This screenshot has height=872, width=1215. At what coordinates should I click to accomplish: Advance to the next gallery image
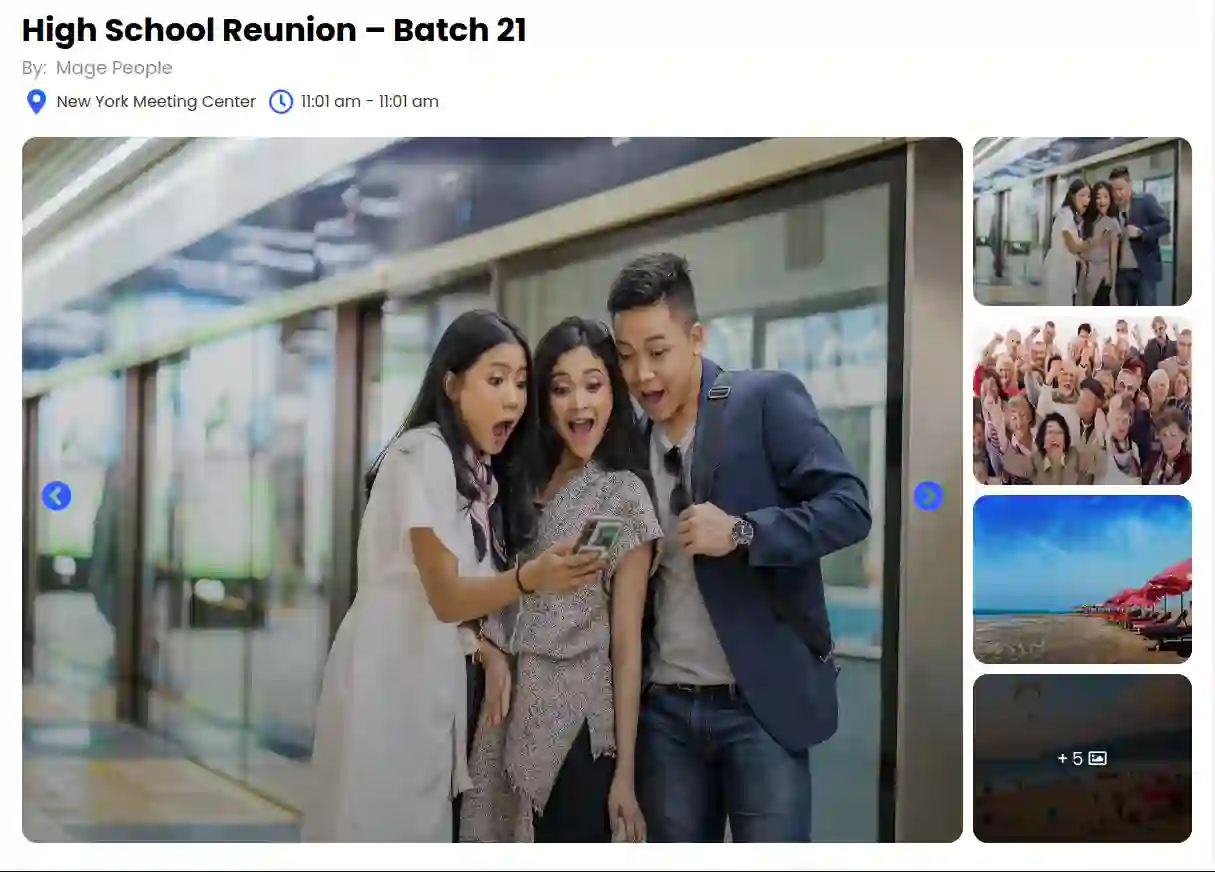(x=928, y=496)
